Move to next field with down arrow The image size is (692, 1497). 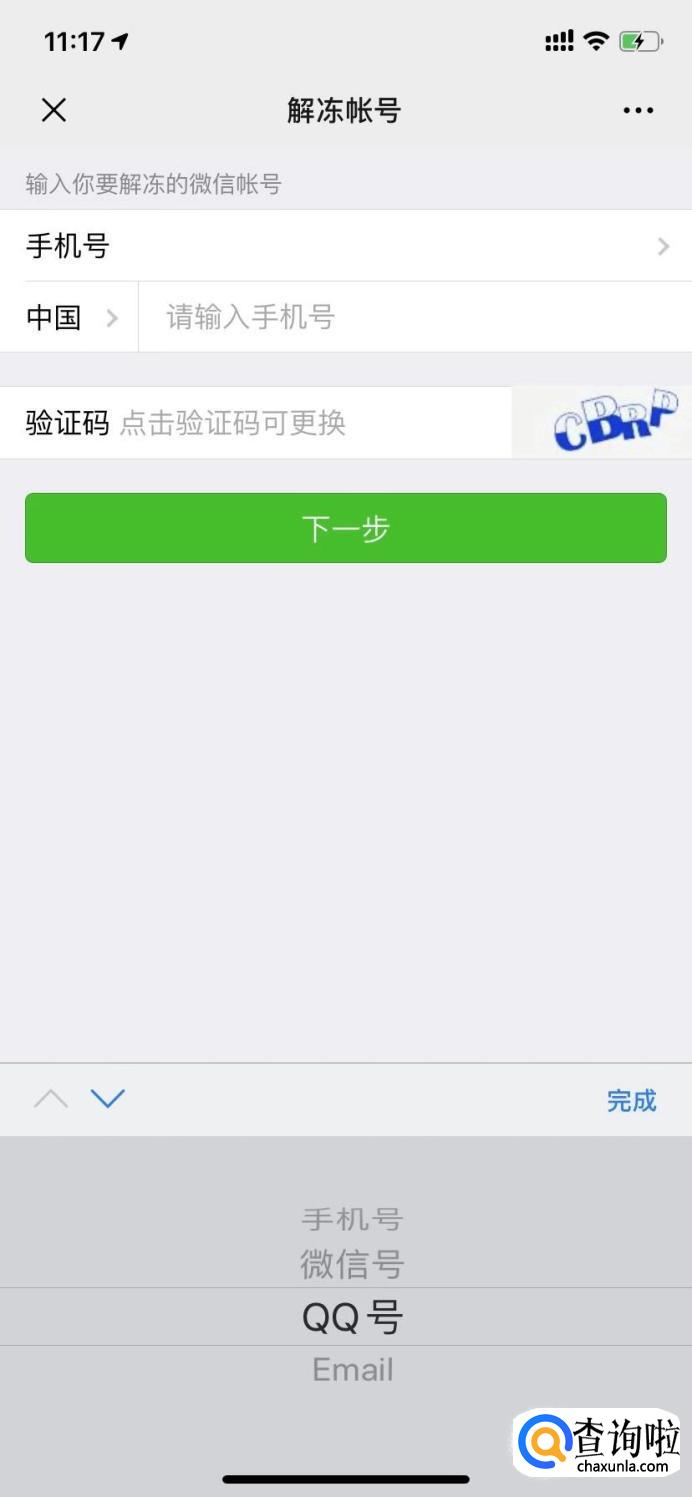point(107,1099)
